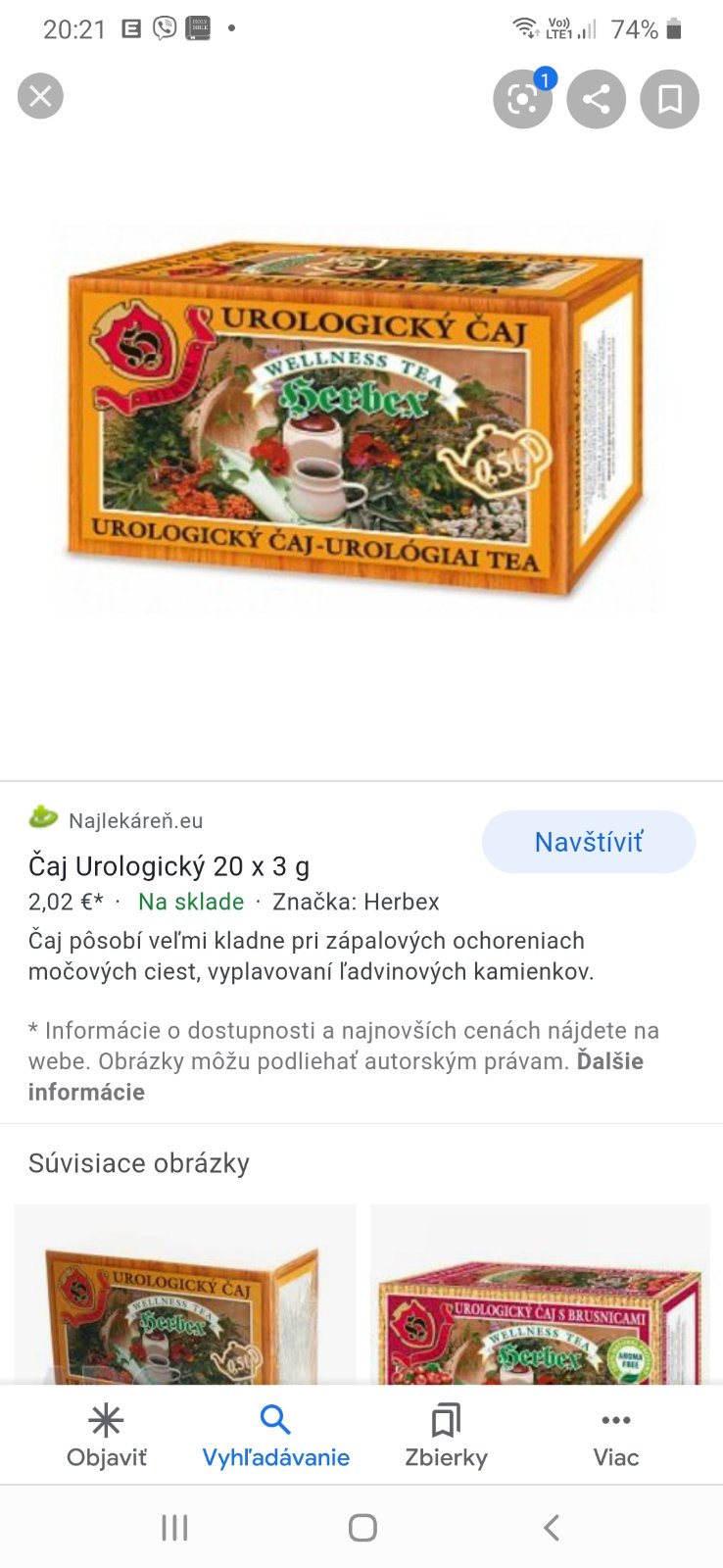Open related image of Urologický čaj s brusnicami
Viewport: 723px width, 1568px height.
point(540,1294)
